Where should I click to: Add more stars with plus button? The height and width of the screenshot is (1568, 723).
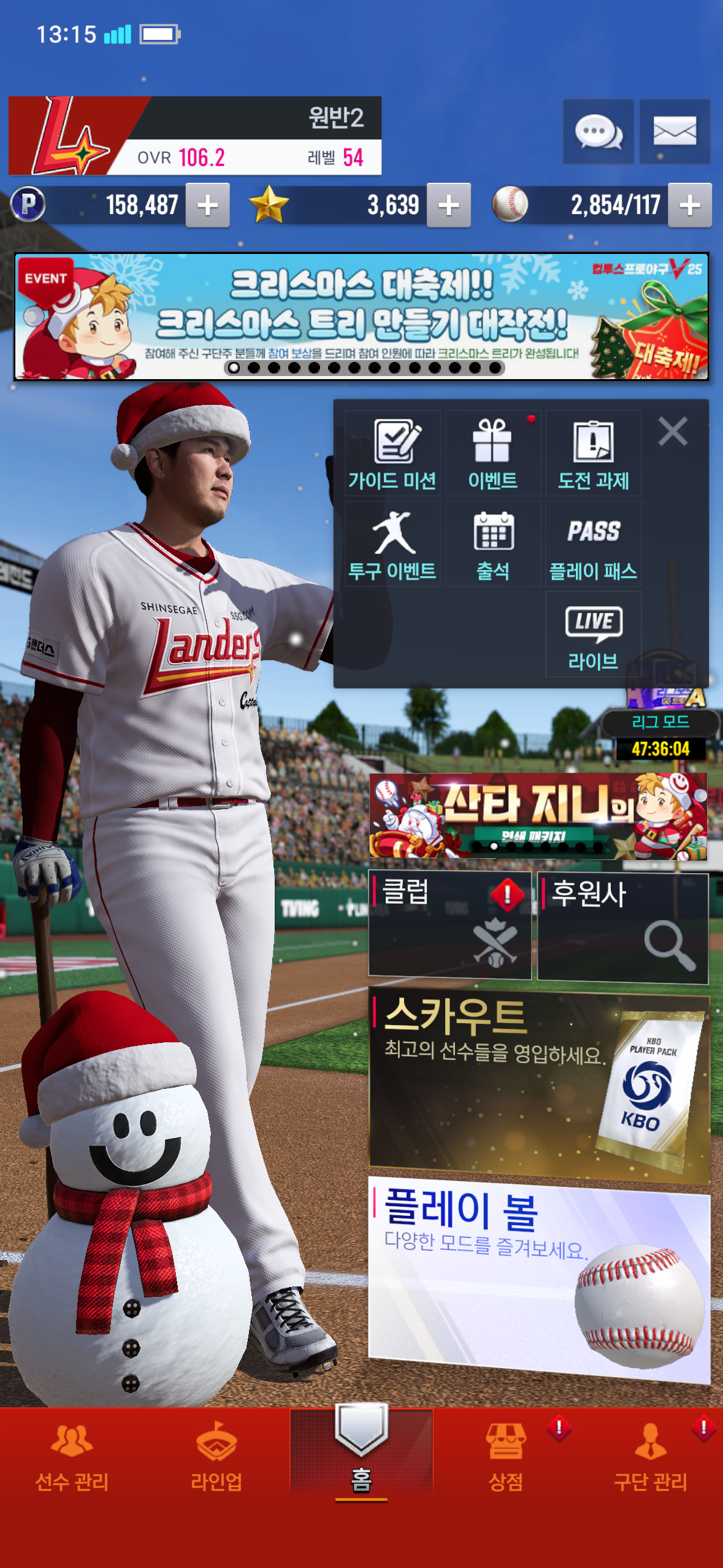[x=449, y=206]
